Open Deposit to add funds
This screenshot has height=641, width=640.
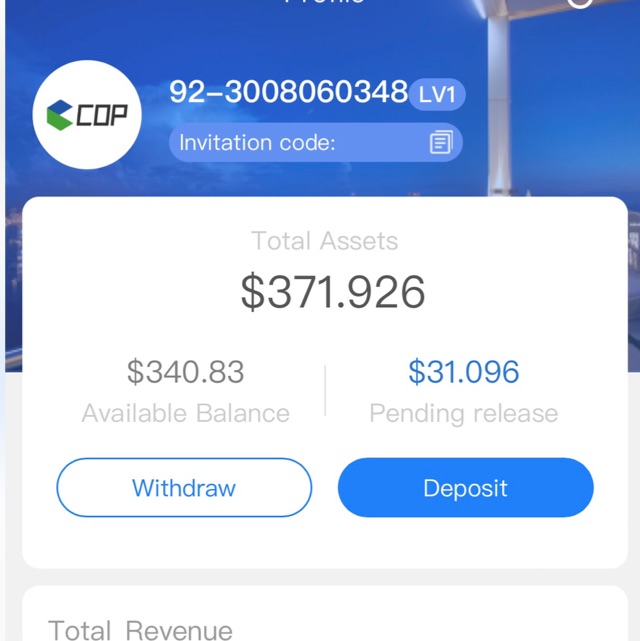pyautogui.click(x=465, y=488)
